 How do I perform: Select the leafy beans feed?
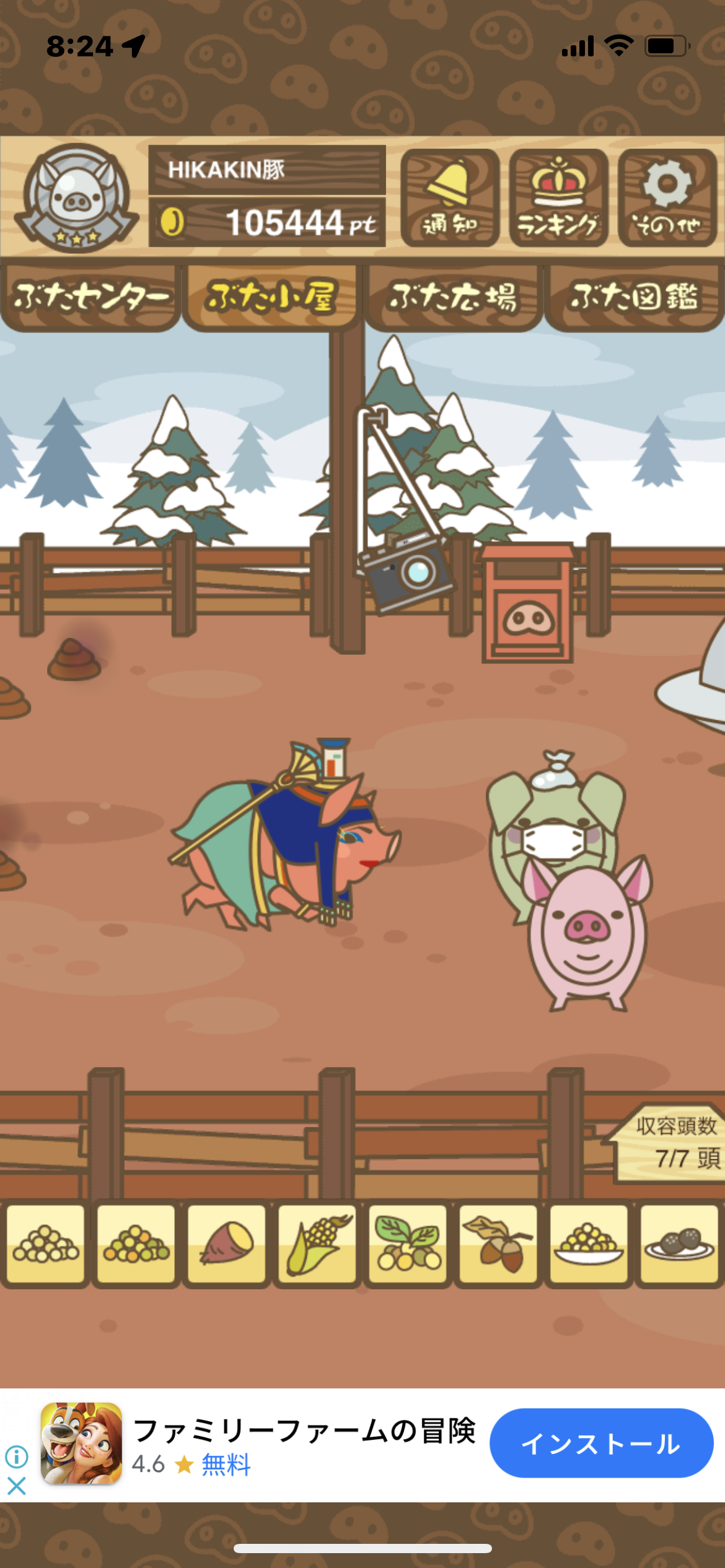click(x=408, y=1244)
